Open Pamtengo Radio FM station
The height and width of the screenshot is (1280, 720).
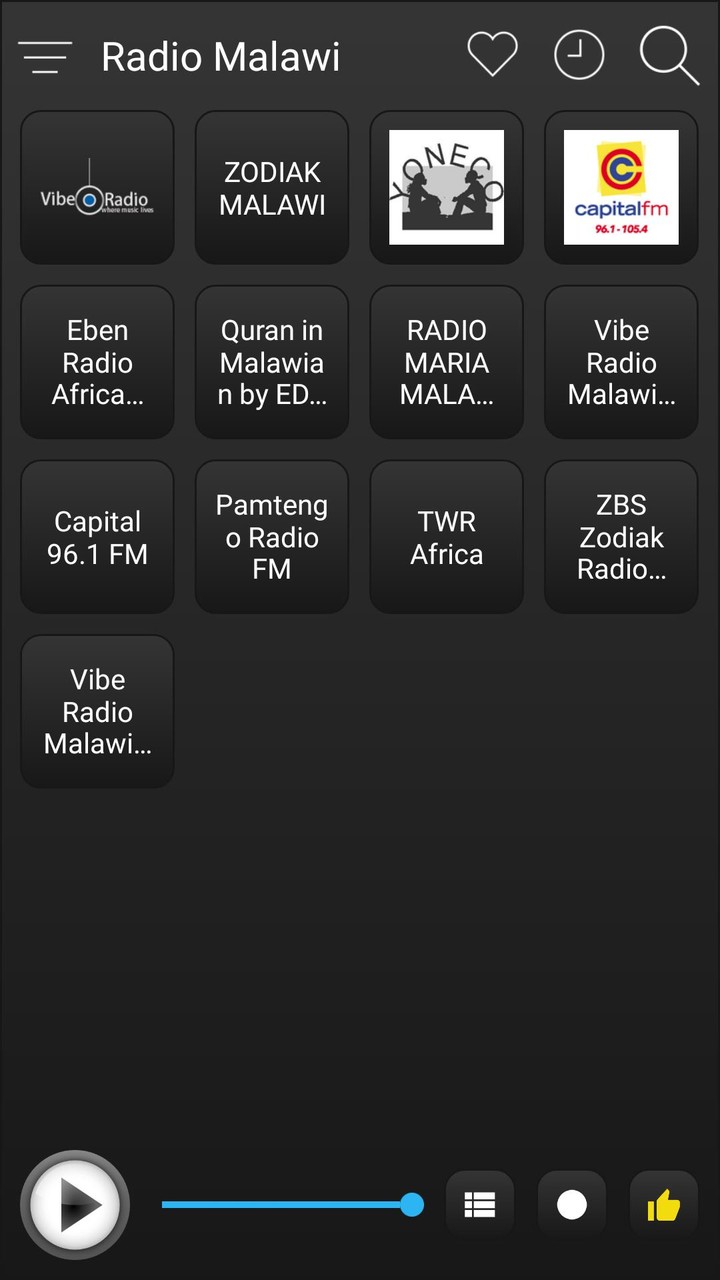coord(272,537)
